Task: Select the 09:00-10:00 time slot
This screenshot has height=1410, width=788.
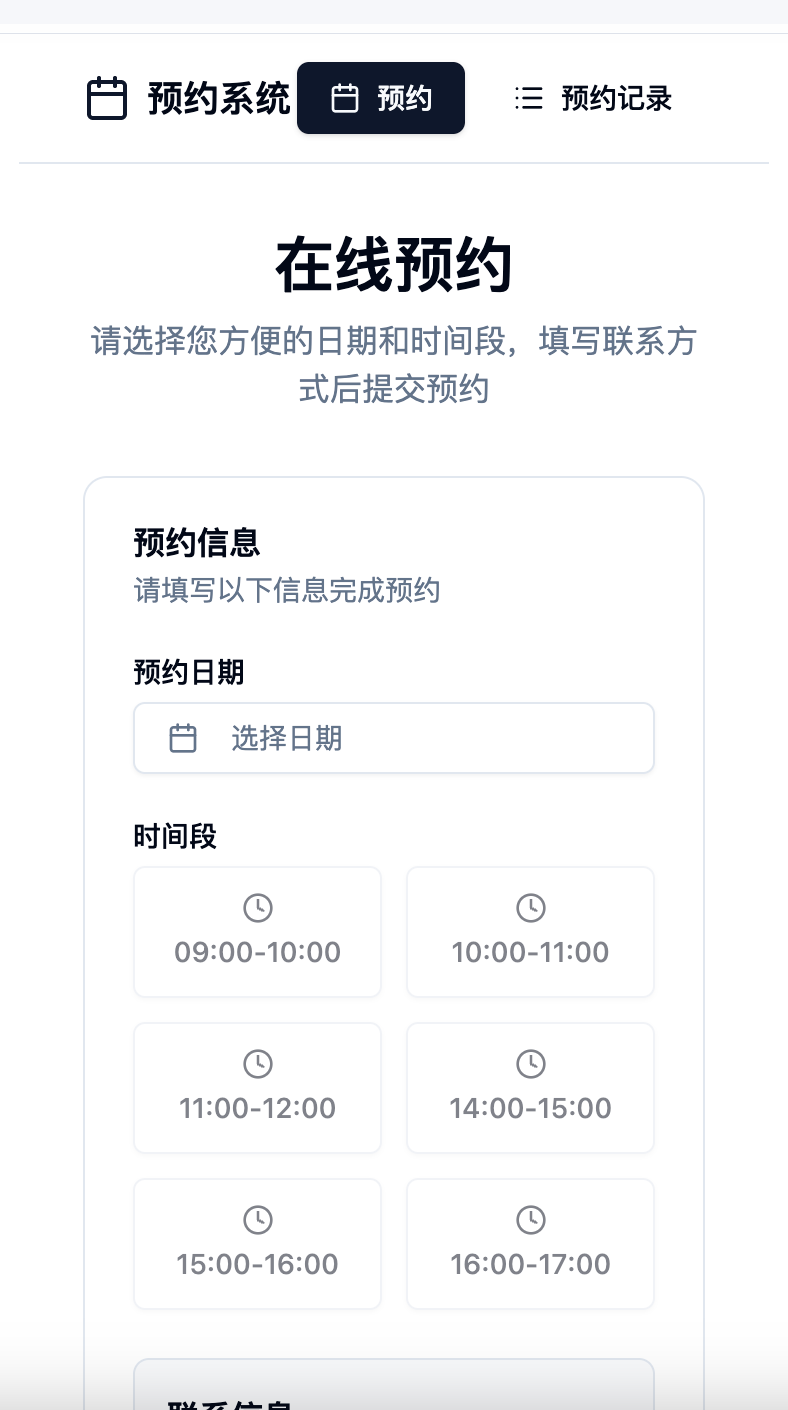Action: pyautogui.click(x=258, y=932)
